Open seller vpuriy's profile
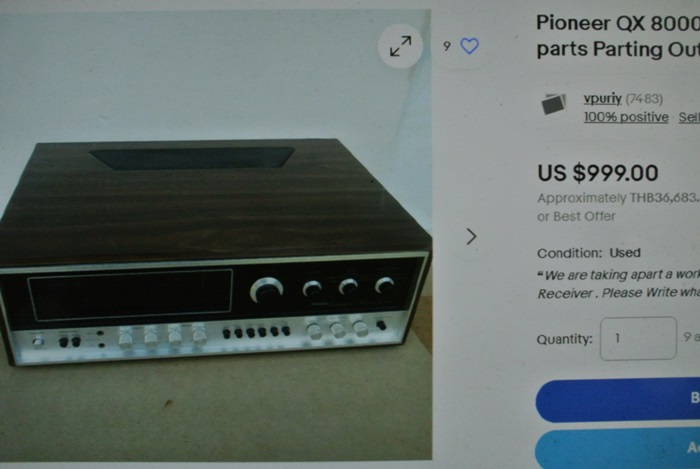 click(x=602, y=98)
